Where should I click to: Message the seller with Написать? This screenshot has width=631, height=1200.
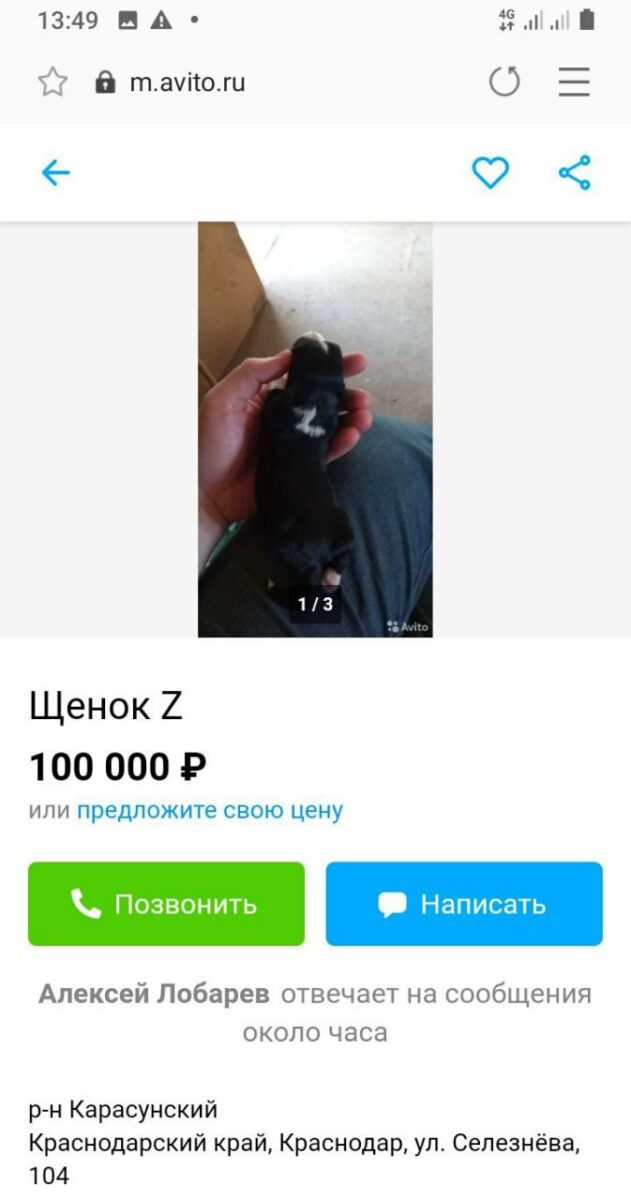click(464, 904)
